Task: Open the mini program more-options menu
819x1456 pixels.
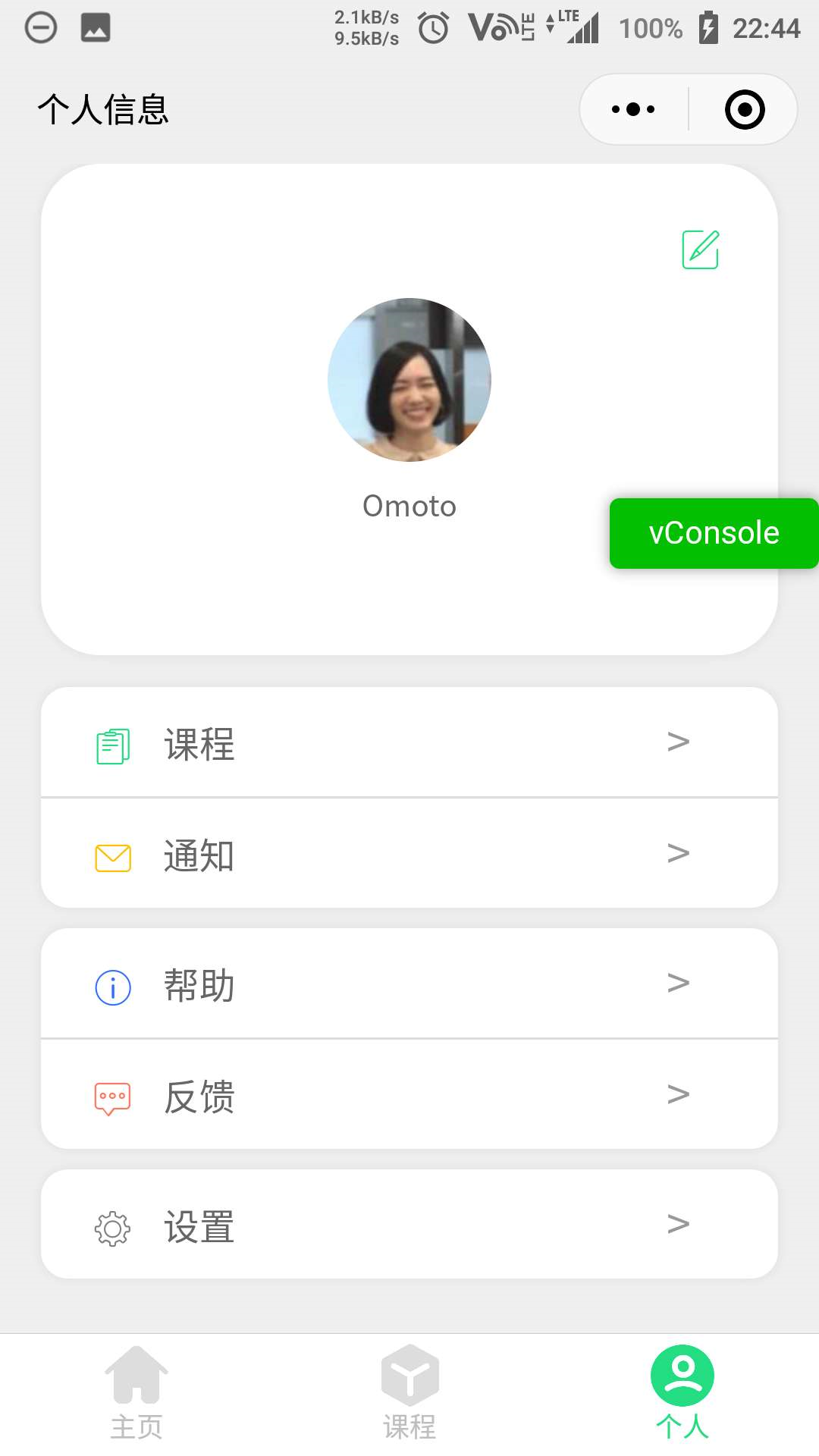Action: pos(633,110)
